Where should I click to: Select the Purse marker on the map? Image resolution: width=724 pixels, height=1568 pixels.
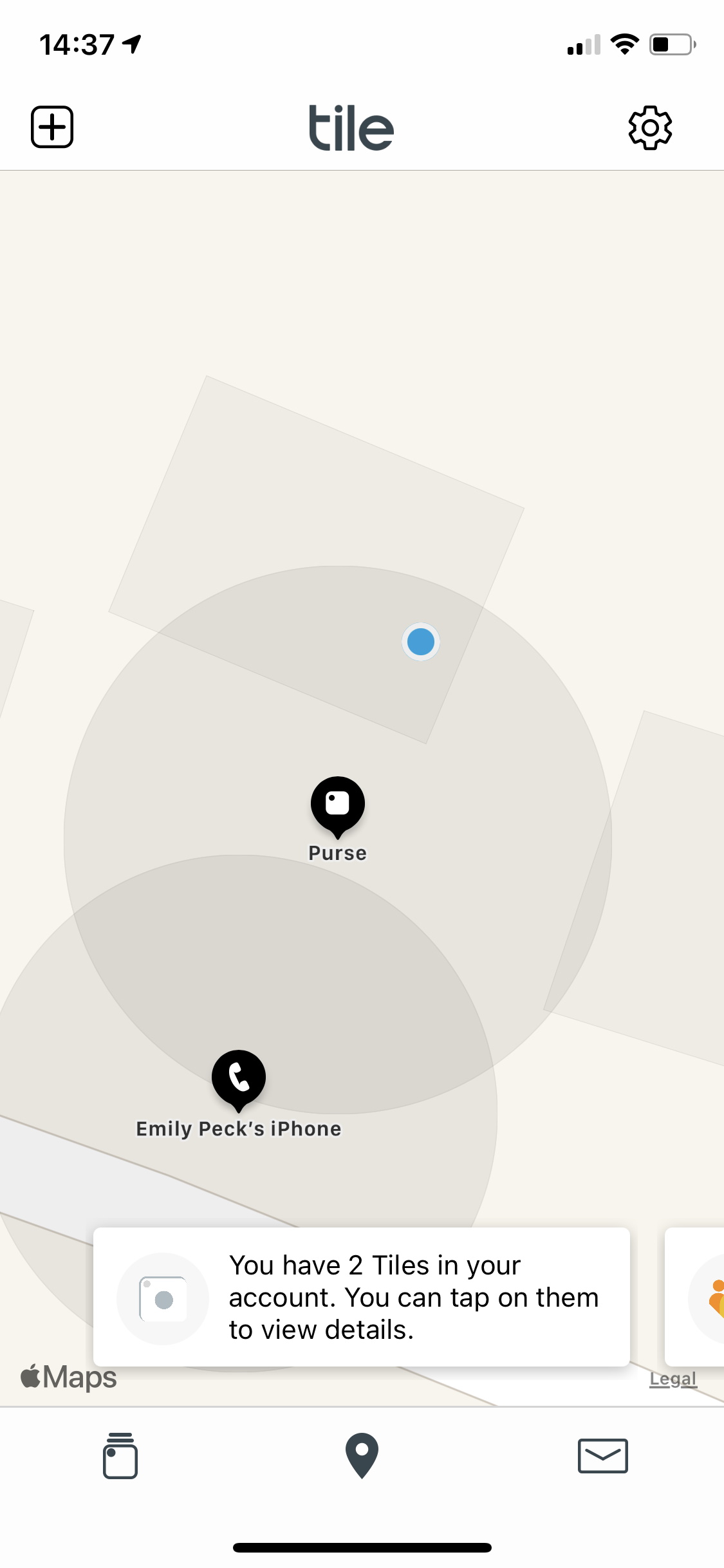338,806
